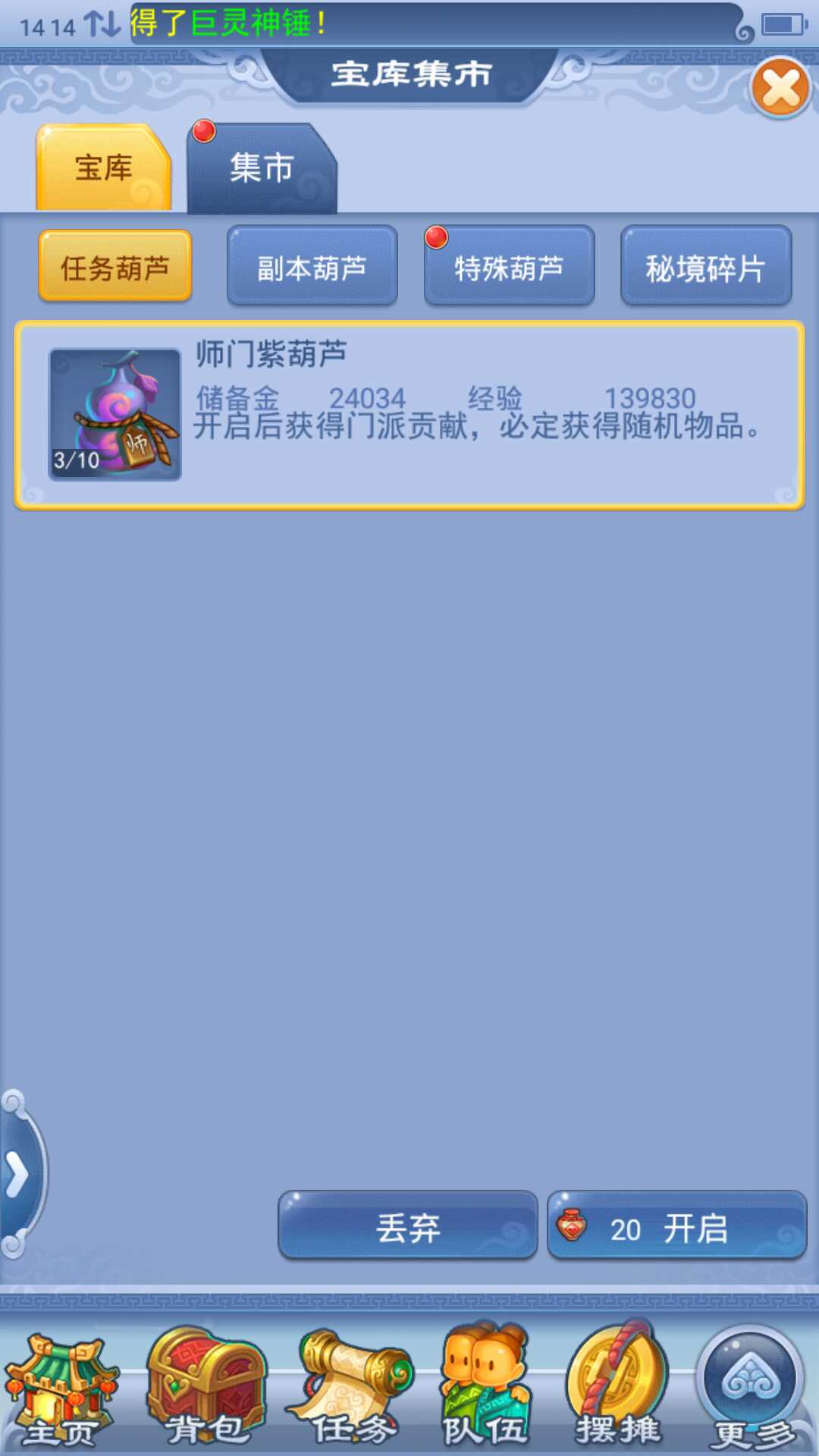The image size is (819, 1456).
Task: Expand the side panel arrow
Action: pos(17,1175)
